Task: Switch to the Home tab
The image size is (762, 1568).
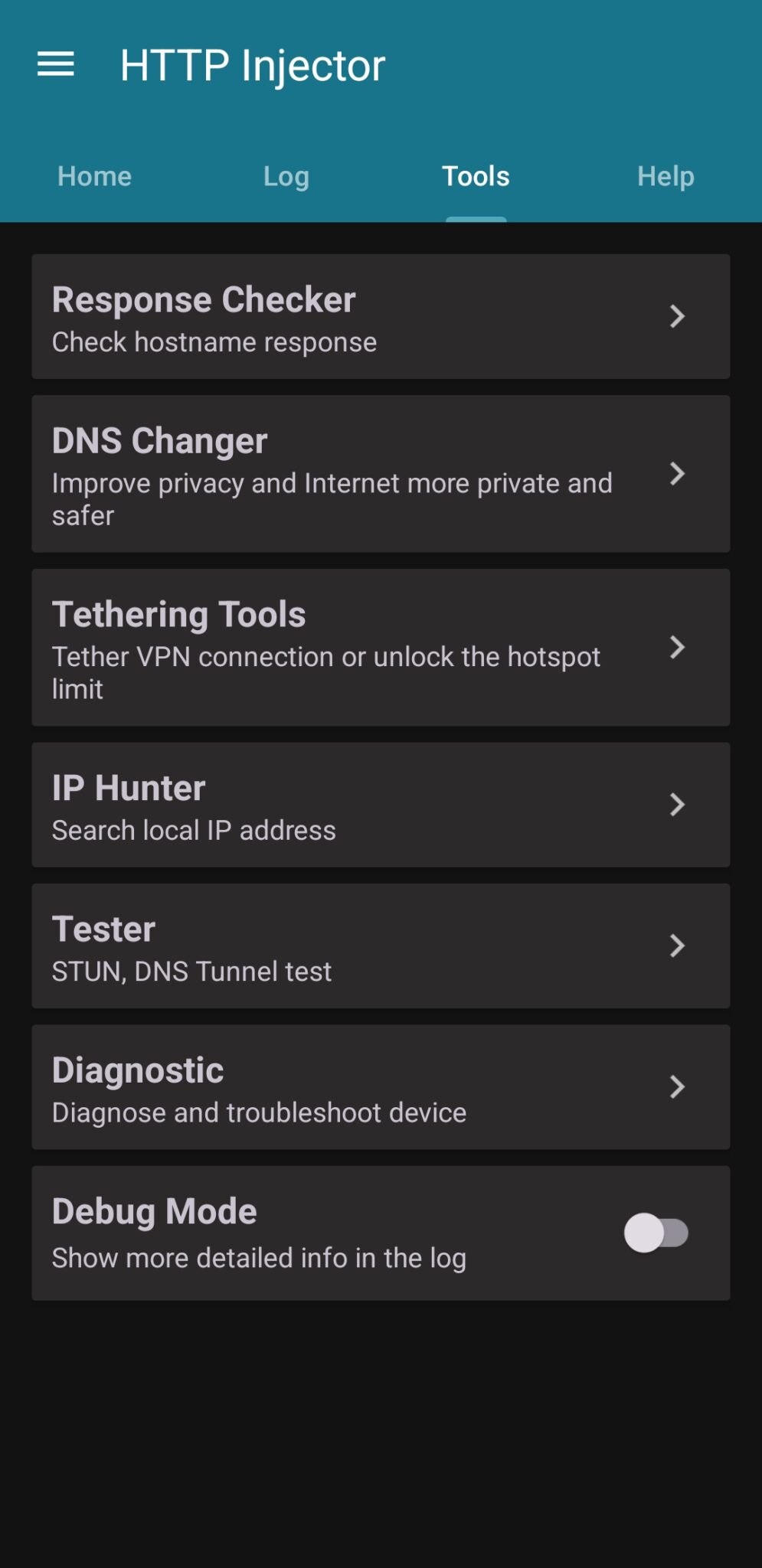Action: point(93,175)
